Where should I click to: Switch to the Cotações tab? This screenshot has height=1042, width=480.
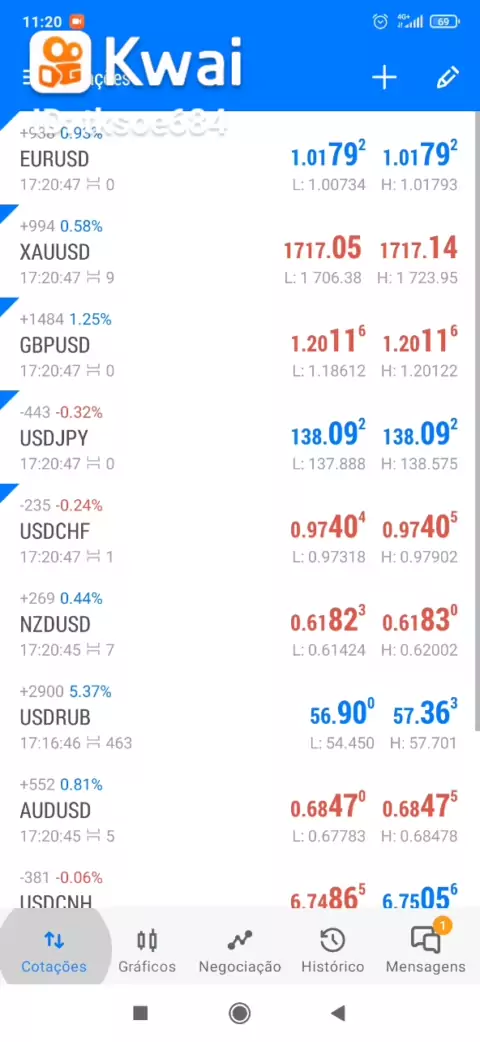54,950
